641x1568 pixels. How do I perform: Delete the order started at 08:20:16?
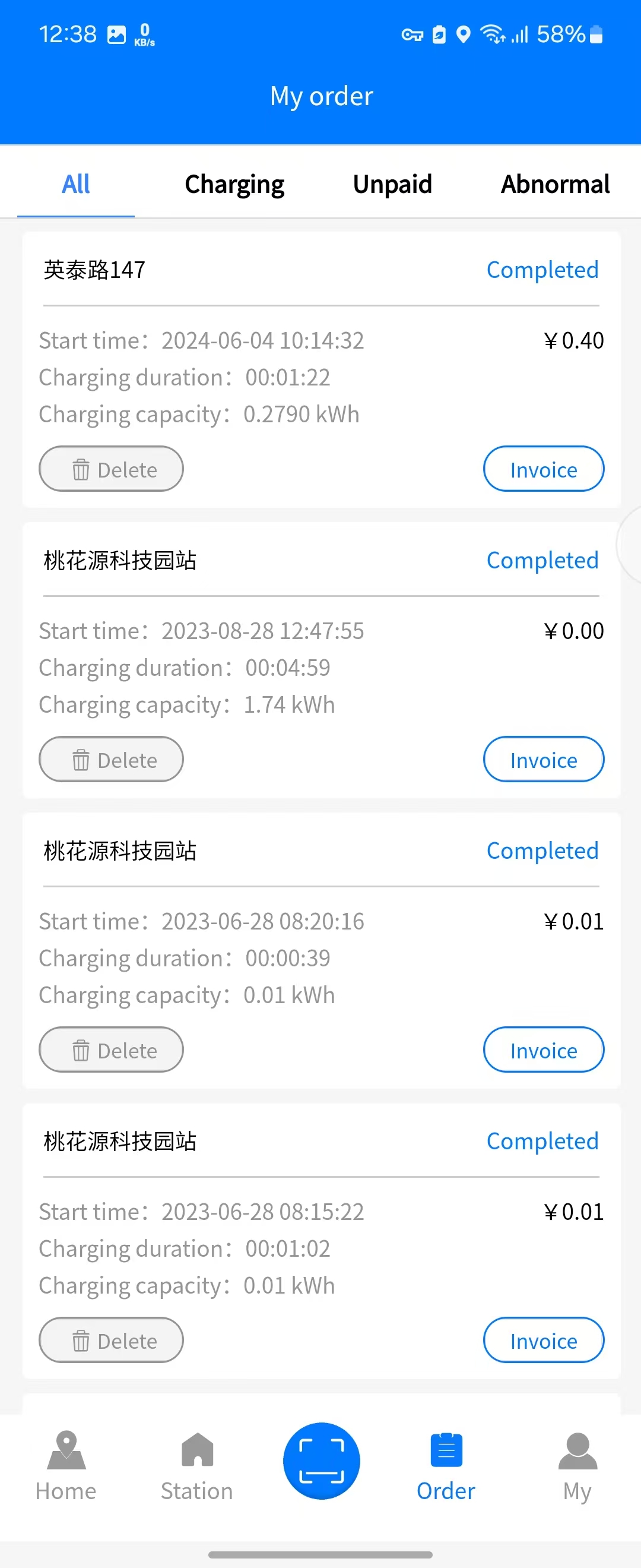112,1050
